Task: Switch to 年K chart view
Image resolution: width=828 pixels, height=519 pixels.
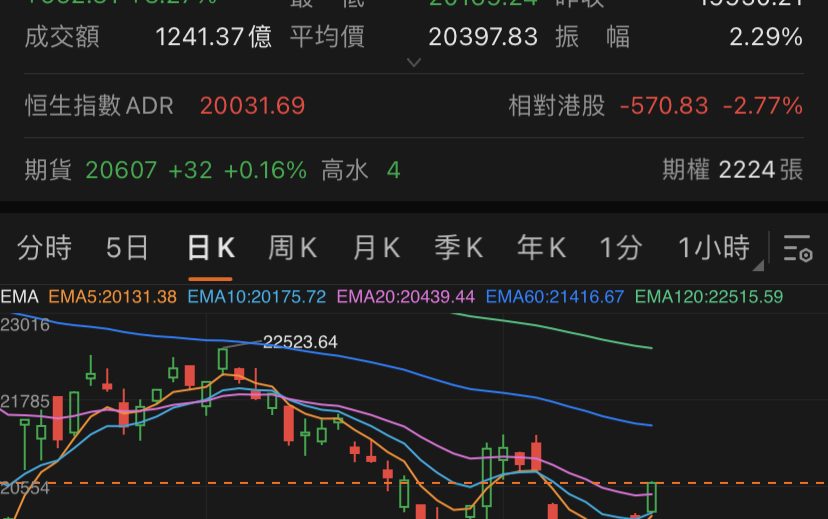Action: pos(542,248)
